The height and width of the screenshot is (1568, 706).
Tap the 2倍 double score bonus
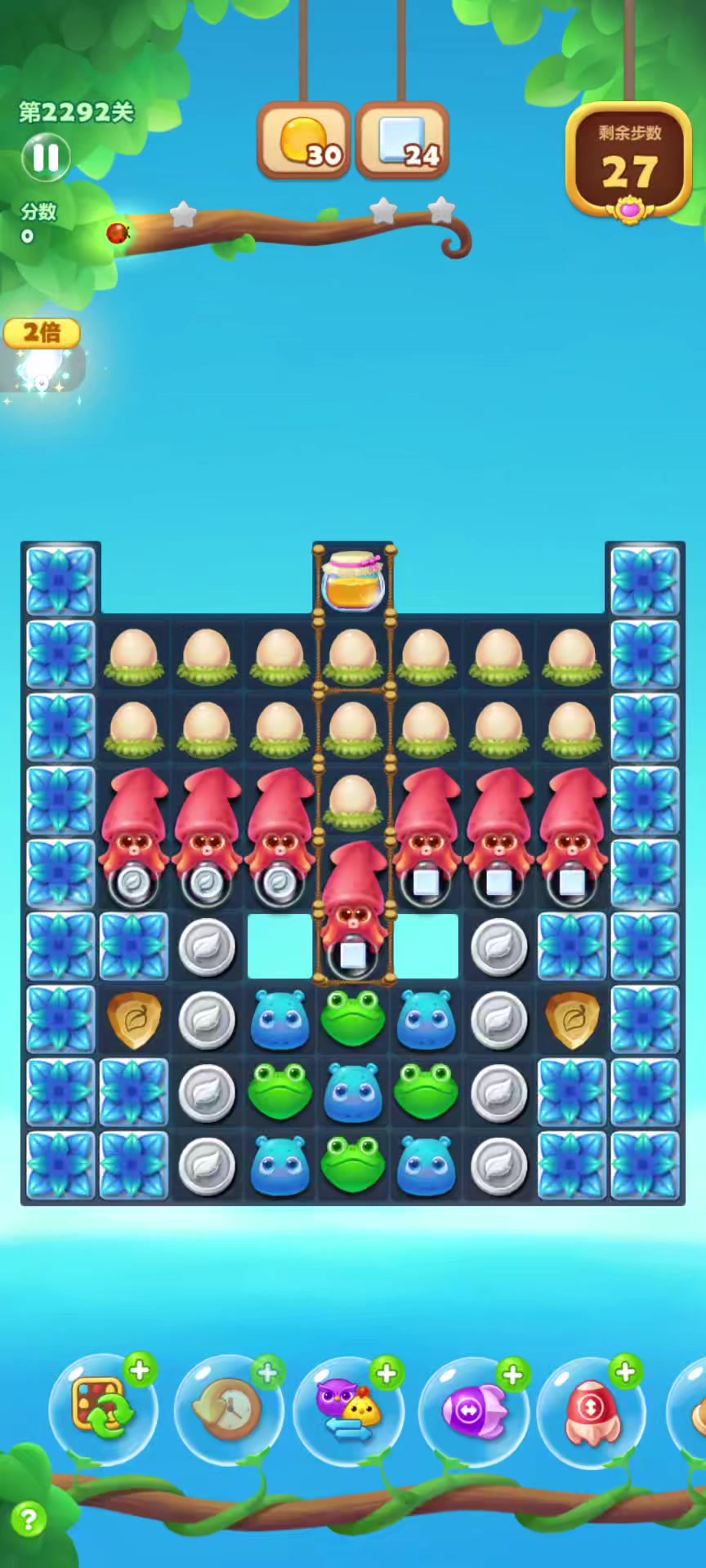tap(42, 333)
